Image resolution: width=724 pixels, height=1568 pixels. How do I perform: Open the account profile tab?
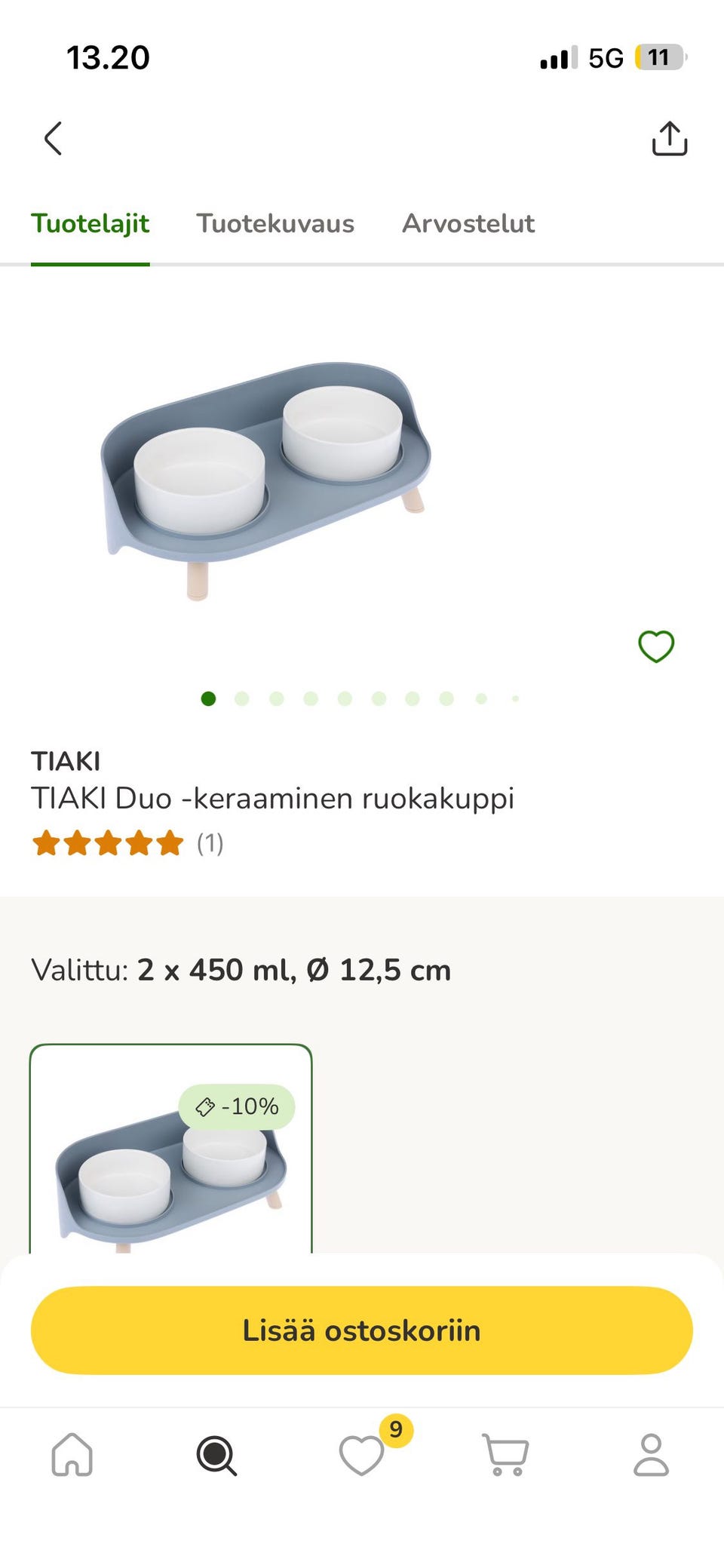(x=651, y=1454)
